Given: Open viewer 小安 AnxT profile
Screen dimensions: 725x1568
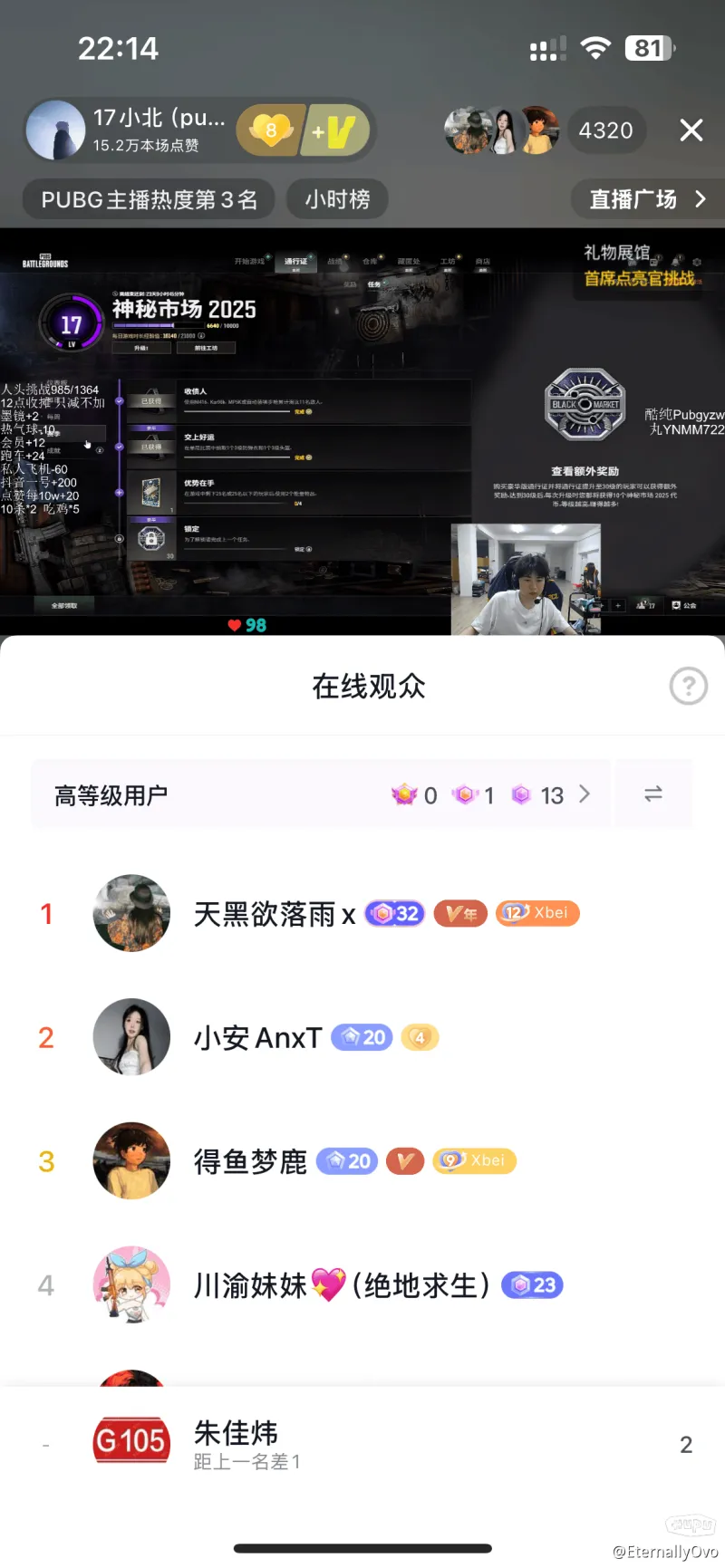Looking at the screenshot, I should point(257,1038).
